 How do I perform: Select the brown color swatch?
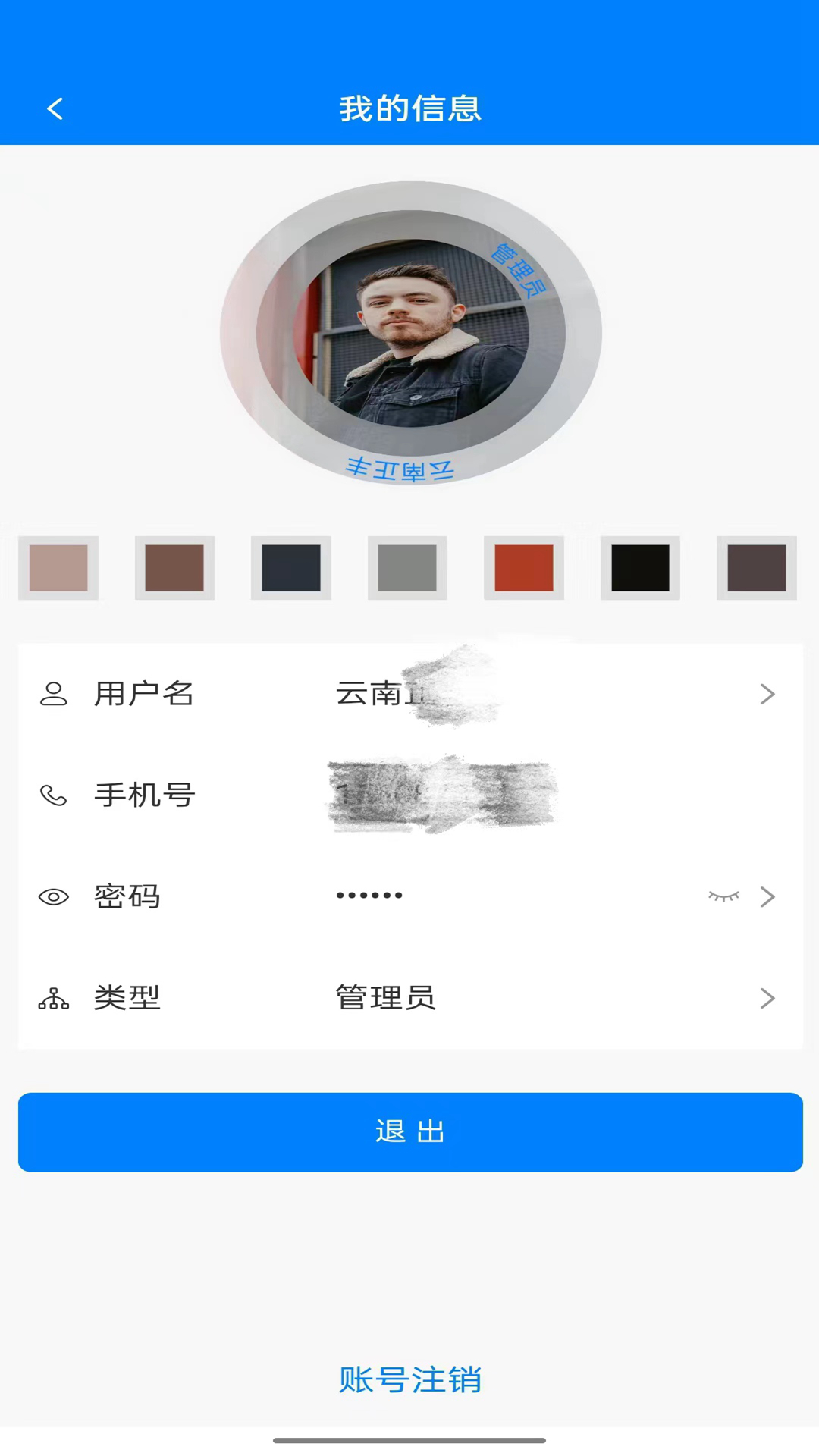click(x=174, y=567)
